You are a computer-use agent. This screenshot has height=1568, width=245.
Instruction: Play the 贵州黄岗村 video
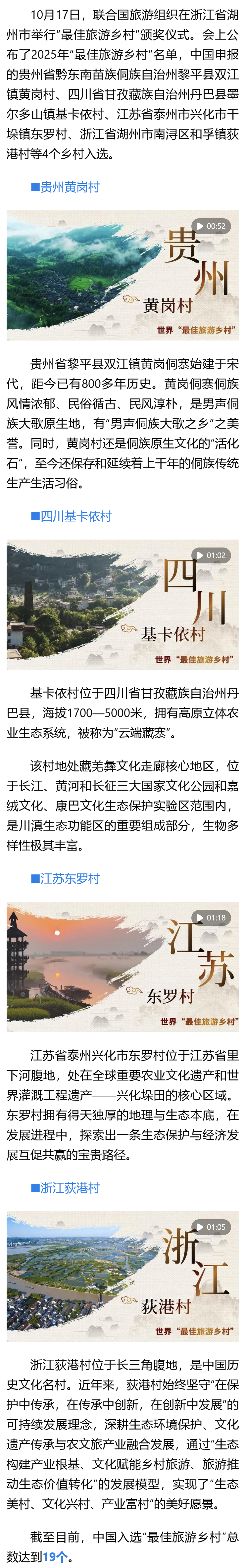tap(199, 226)
